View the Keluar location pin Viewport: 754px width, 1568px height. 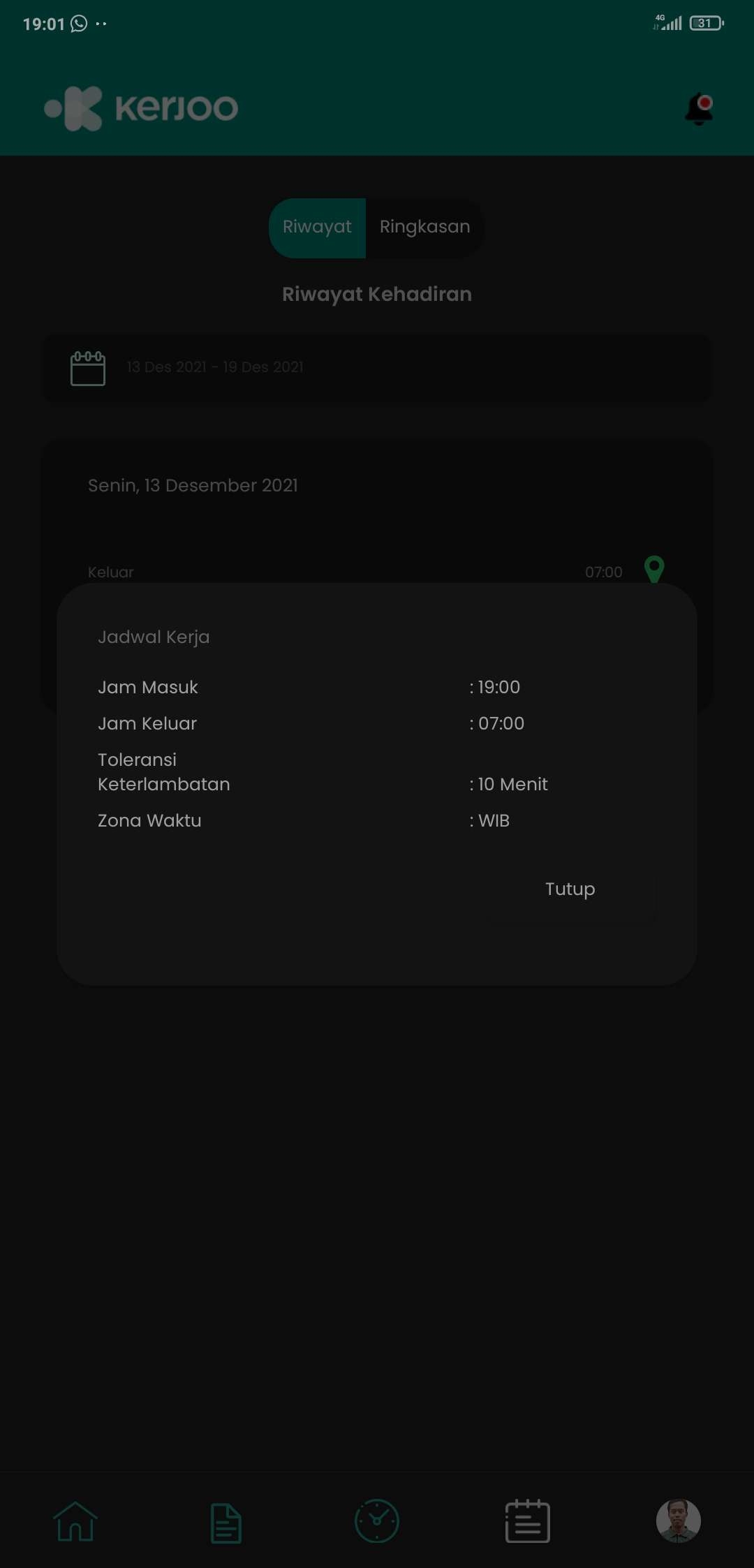tap(653, 570)
